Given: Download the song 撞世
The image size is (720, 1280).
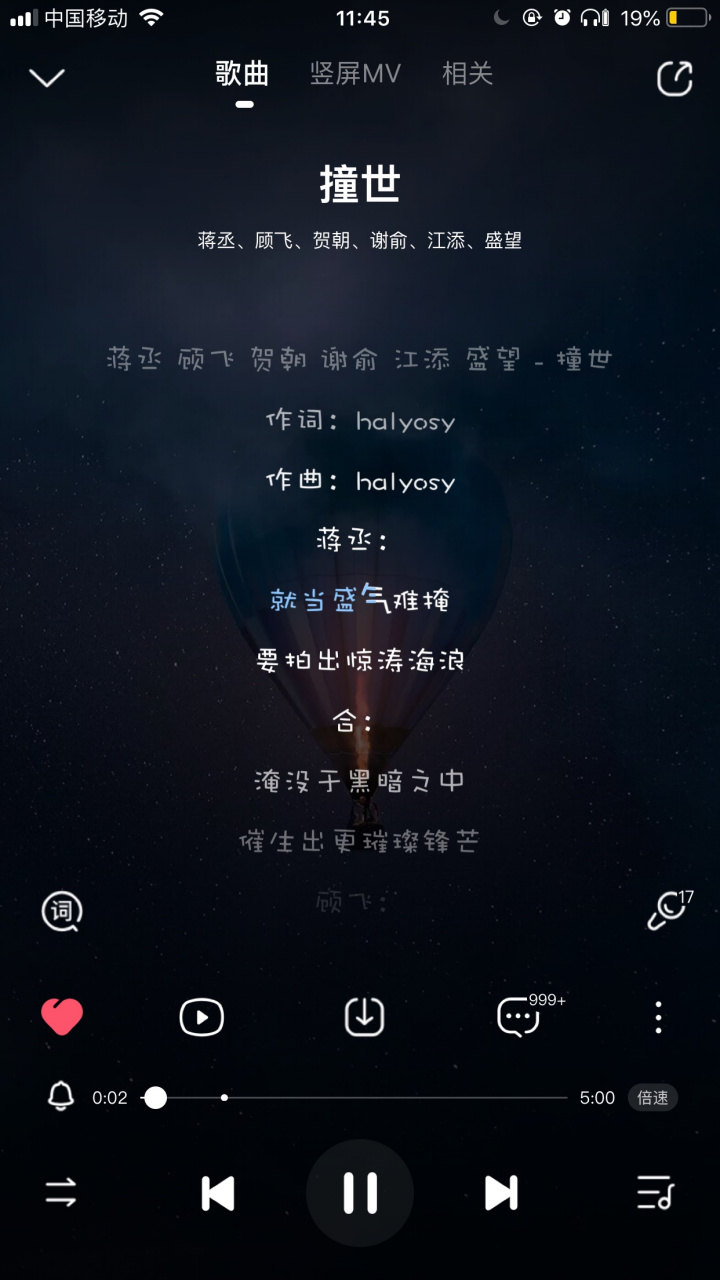Looking at the screenshot, I should [x=362, y=1016].
